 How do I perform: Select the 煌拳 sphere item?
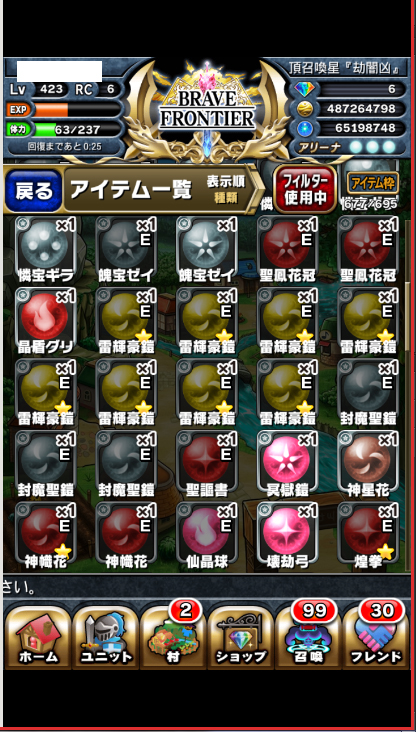(368, 535)
